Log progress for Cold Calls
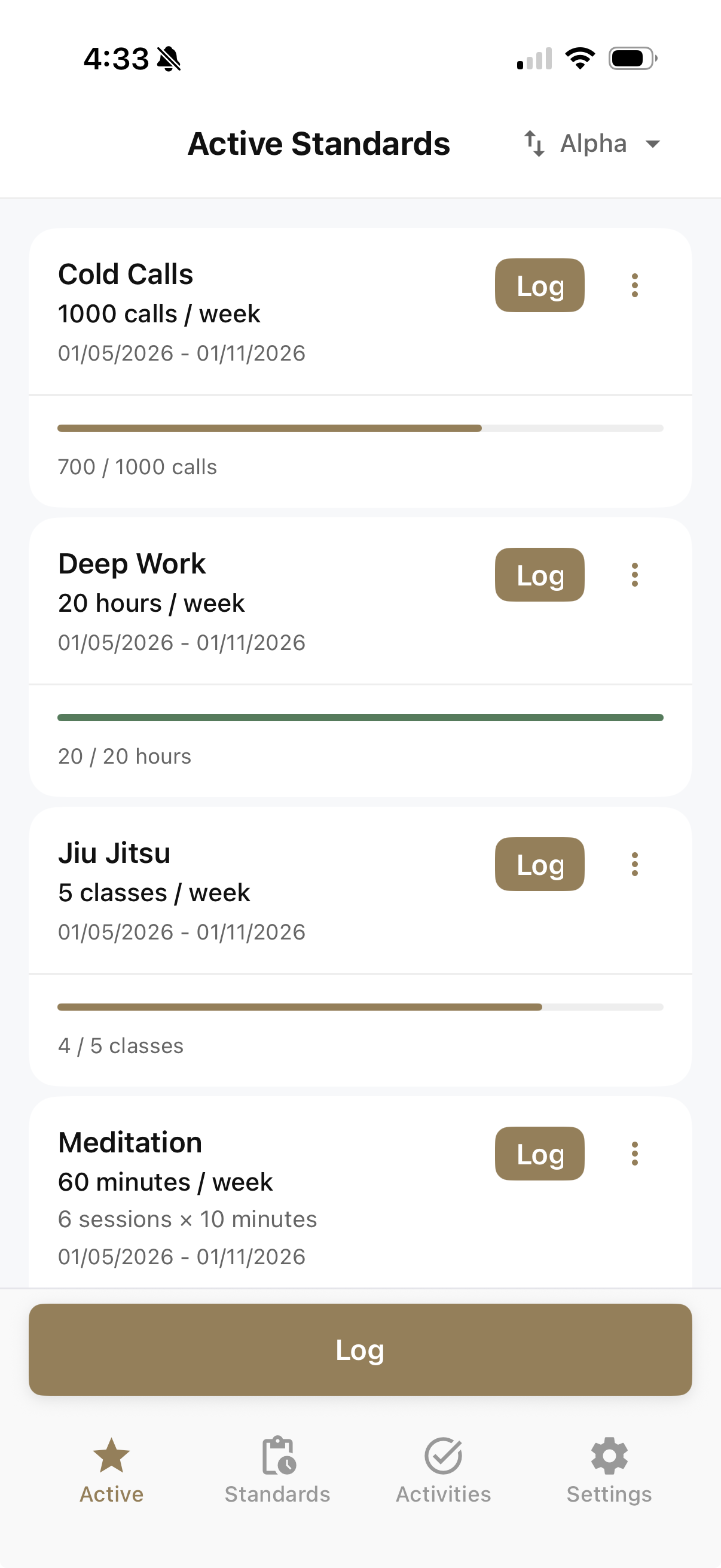The width and height of the screenshot is (721, 1568). click(x=539, y=285)
